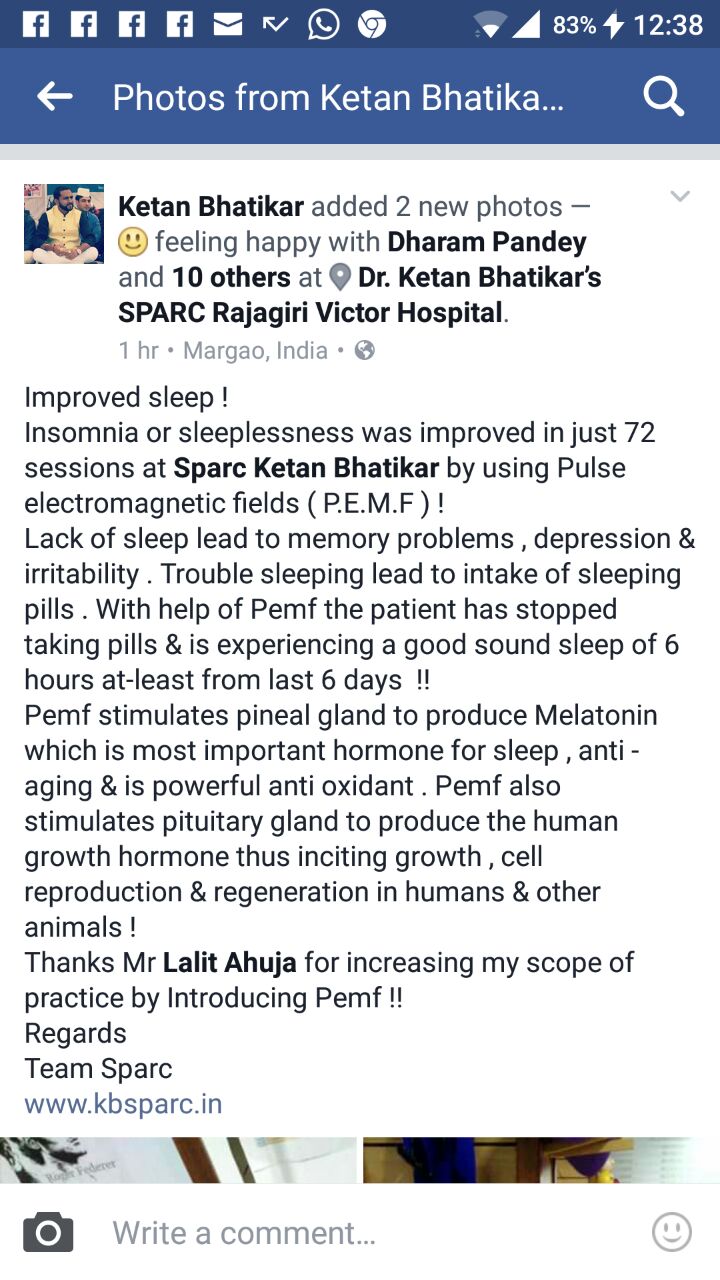Open the right photo in the post
This screenshot has height=1280, width=720.
pyautogui.click(x=541, y=1160)
